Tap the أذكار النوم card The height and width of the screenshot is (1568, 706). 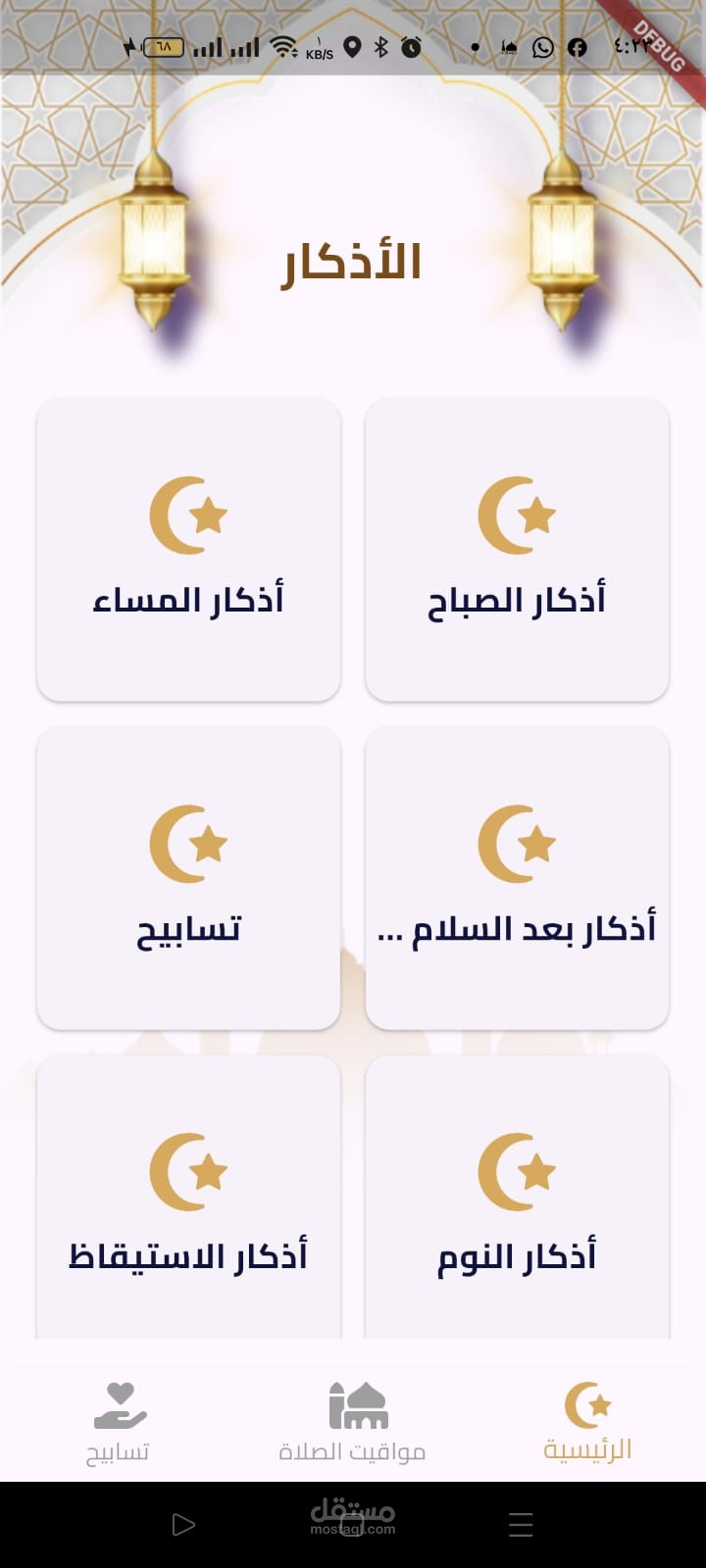click(517, 1200)
